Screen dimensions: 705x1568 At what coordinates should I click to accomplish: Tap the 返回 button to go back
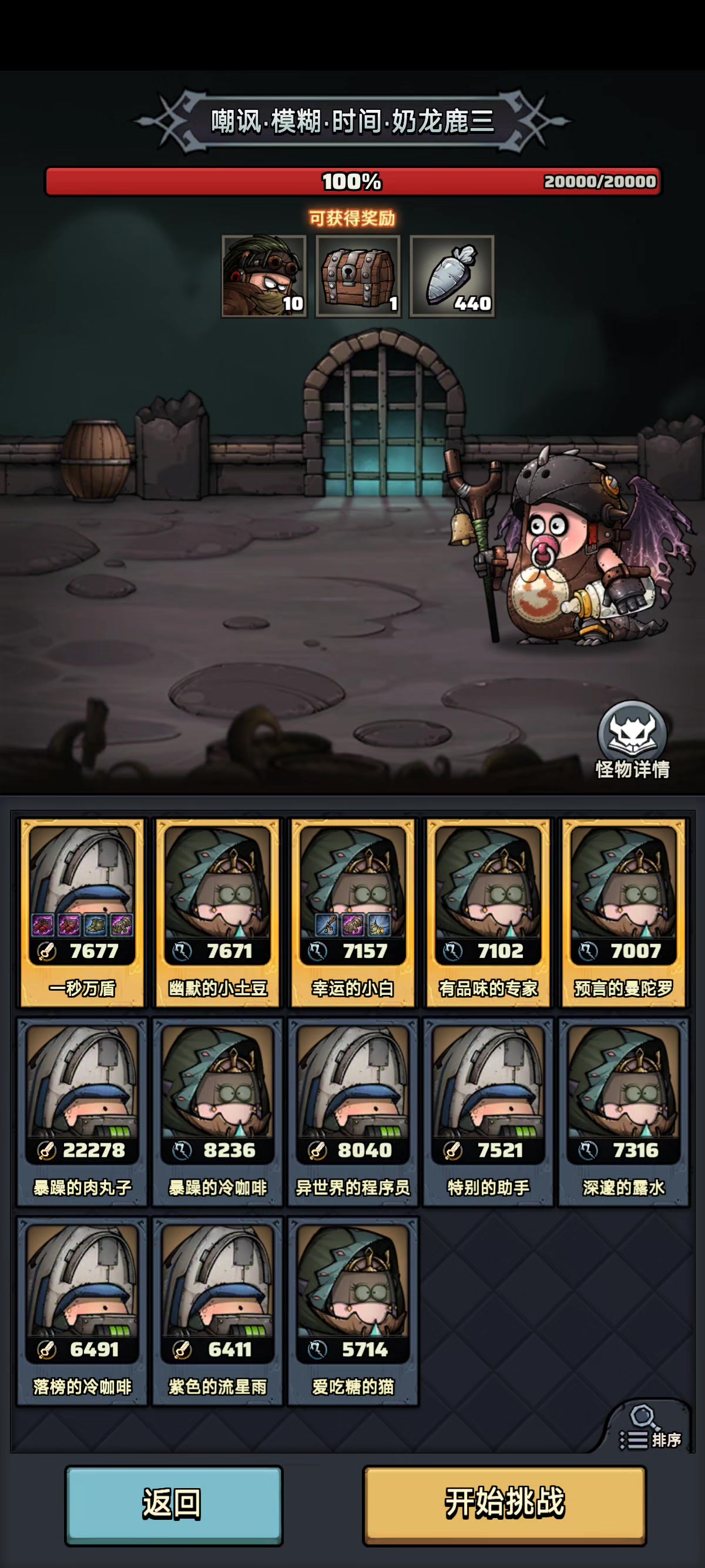(173, 1505)
